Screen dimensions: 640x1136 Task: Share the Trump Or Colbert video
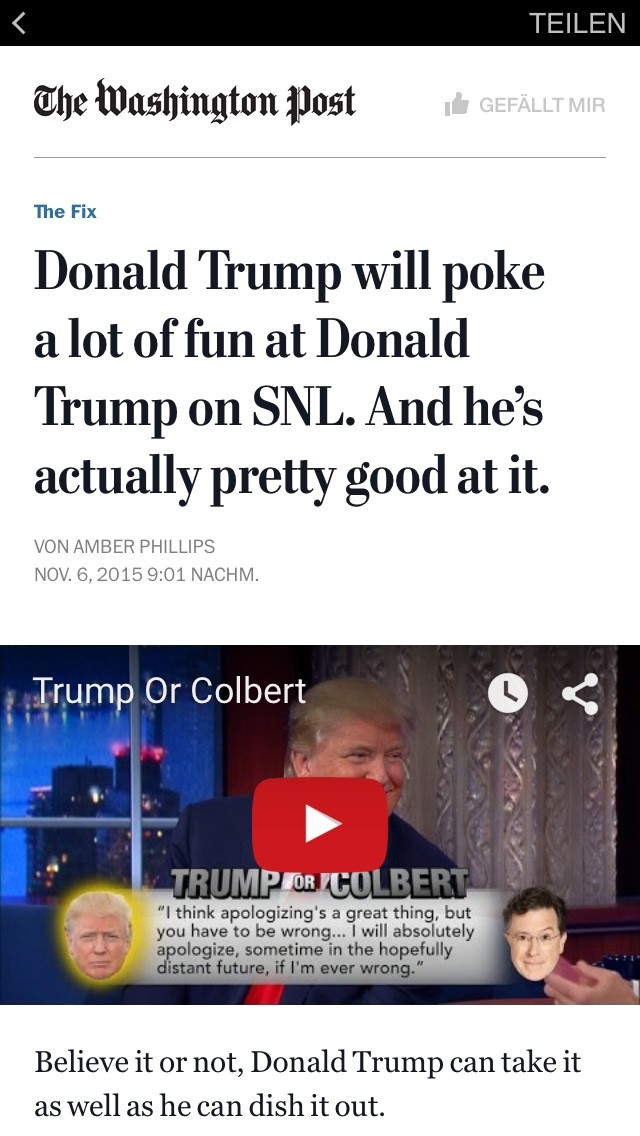tap(581, 693)
